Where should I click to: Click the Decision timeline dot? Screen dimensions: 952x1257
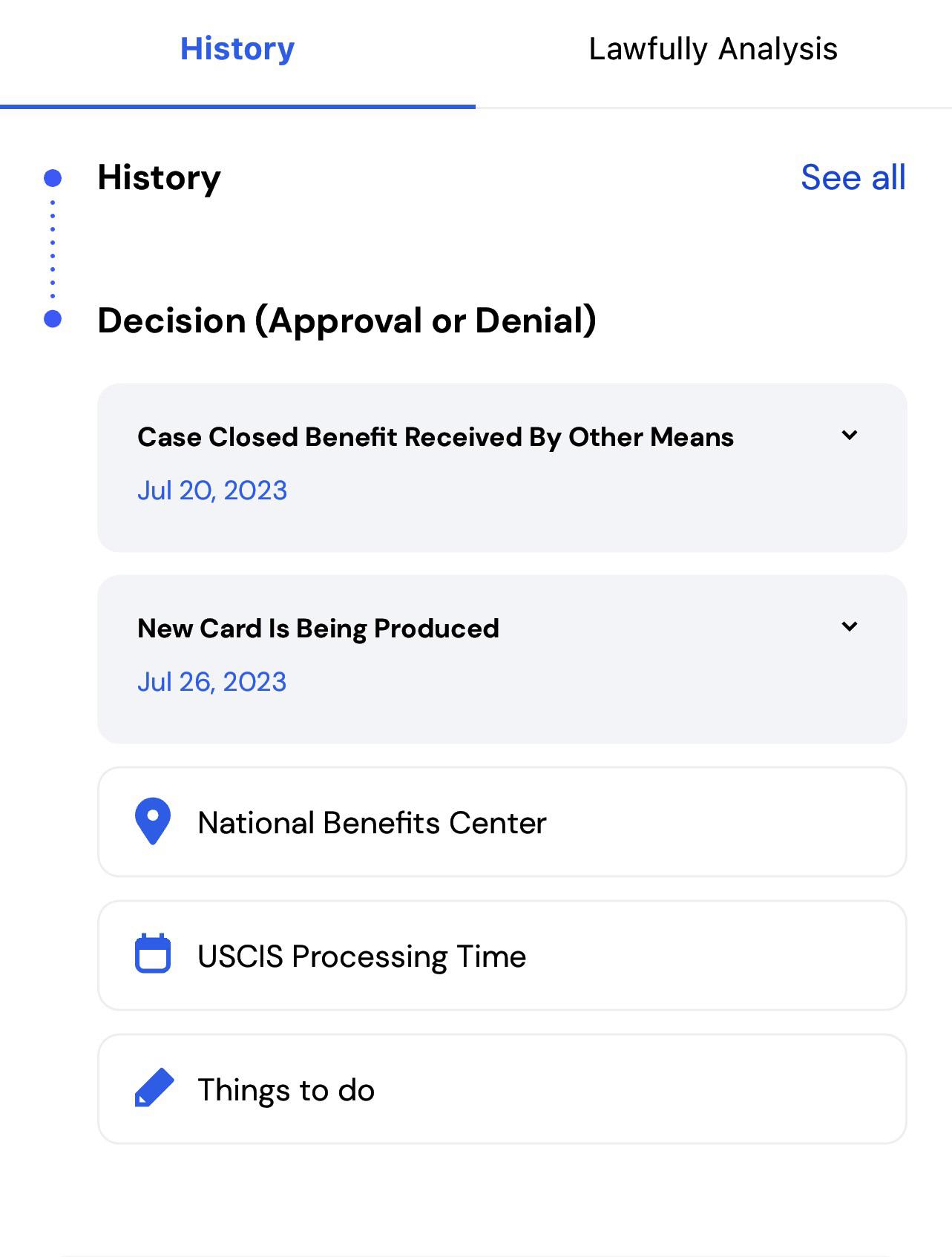click(x=52, y=319)
